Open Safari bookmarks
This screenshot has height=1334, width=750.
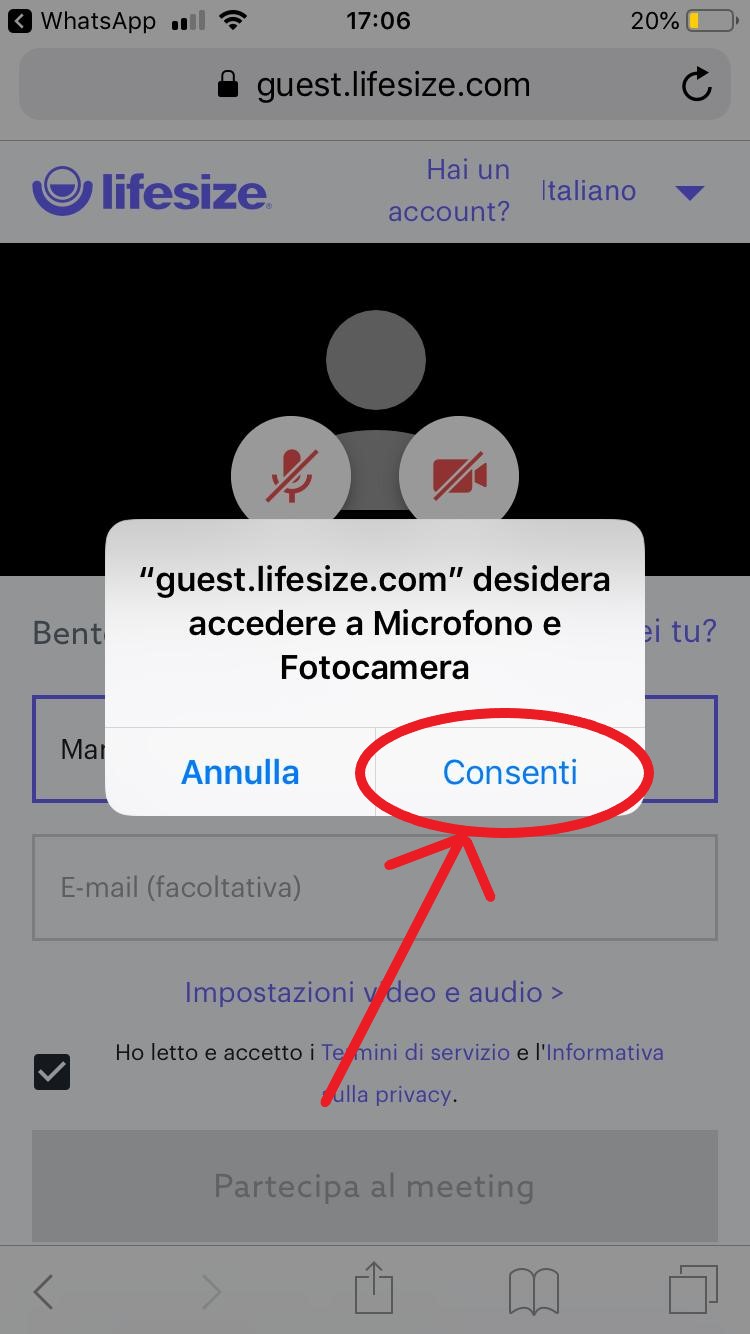pyautogui.click(x=533, y=1291)
